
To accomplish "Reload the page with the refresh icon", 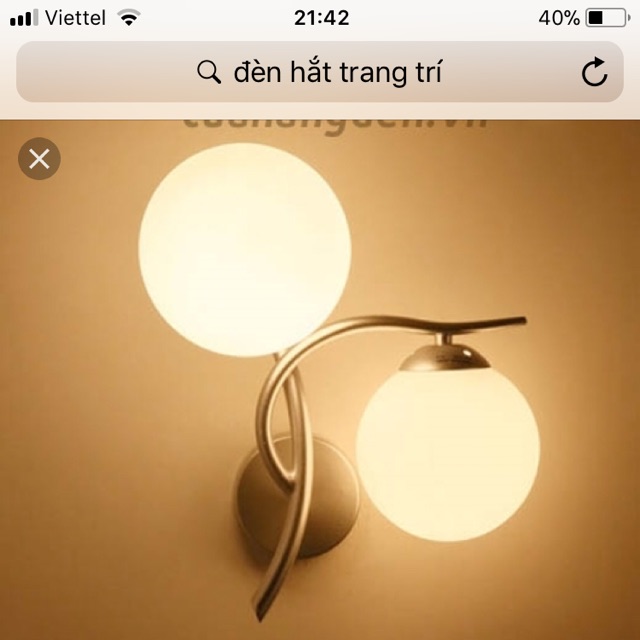I will click(x=594, y=72).
